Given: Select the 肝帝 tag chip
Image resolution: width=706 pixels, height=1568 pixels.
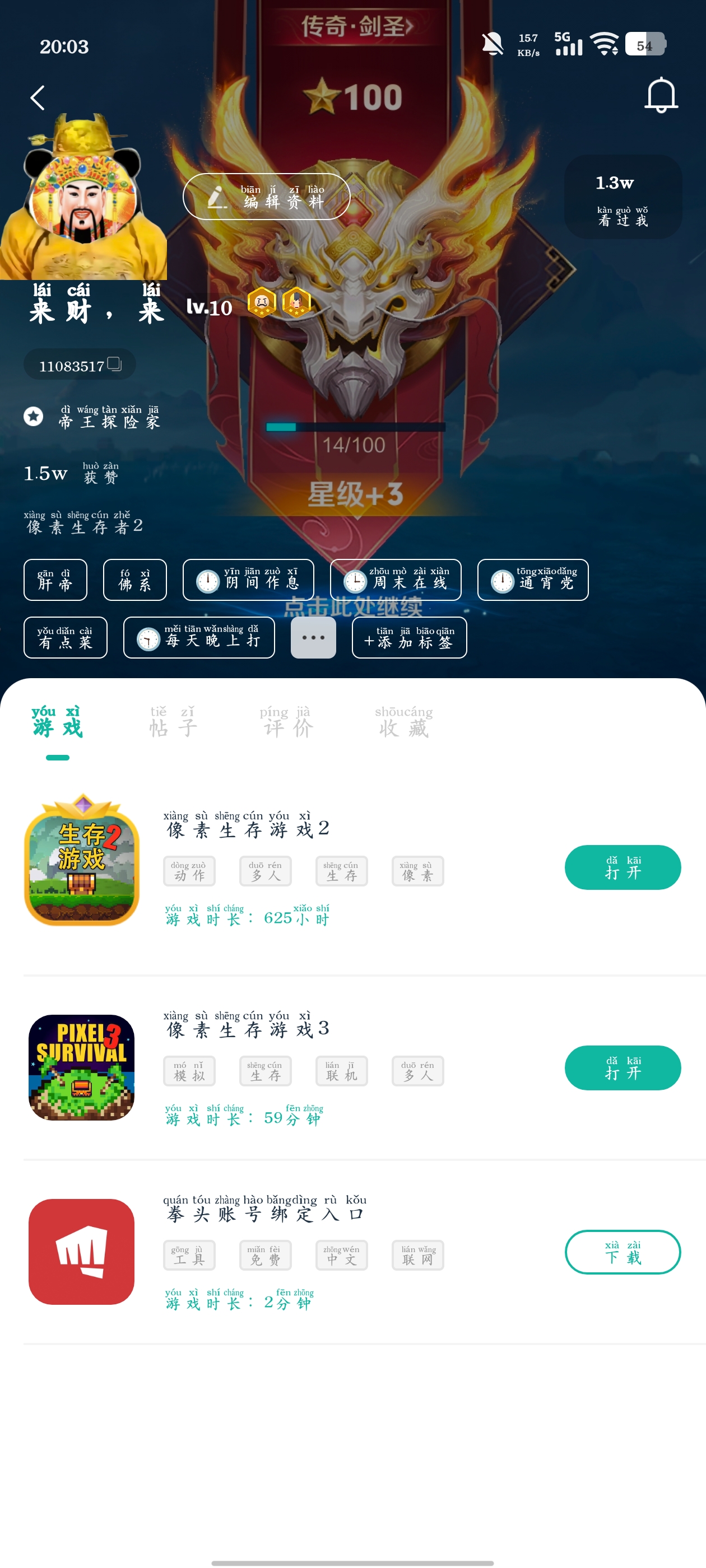Looking at the screenshot, I should [x=55, y=580].
